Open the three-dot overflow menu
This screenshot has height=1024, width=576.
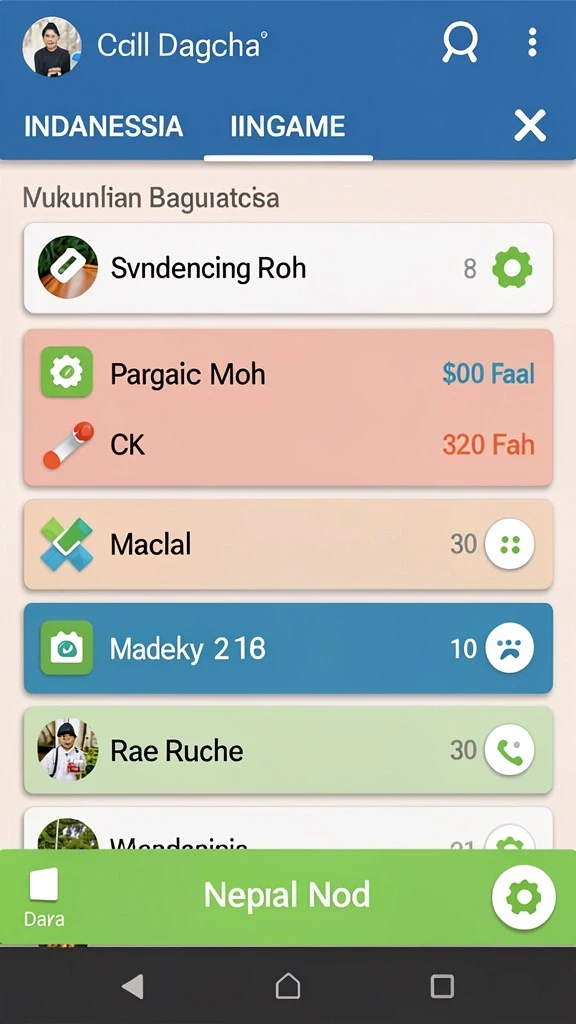[533, 42]
